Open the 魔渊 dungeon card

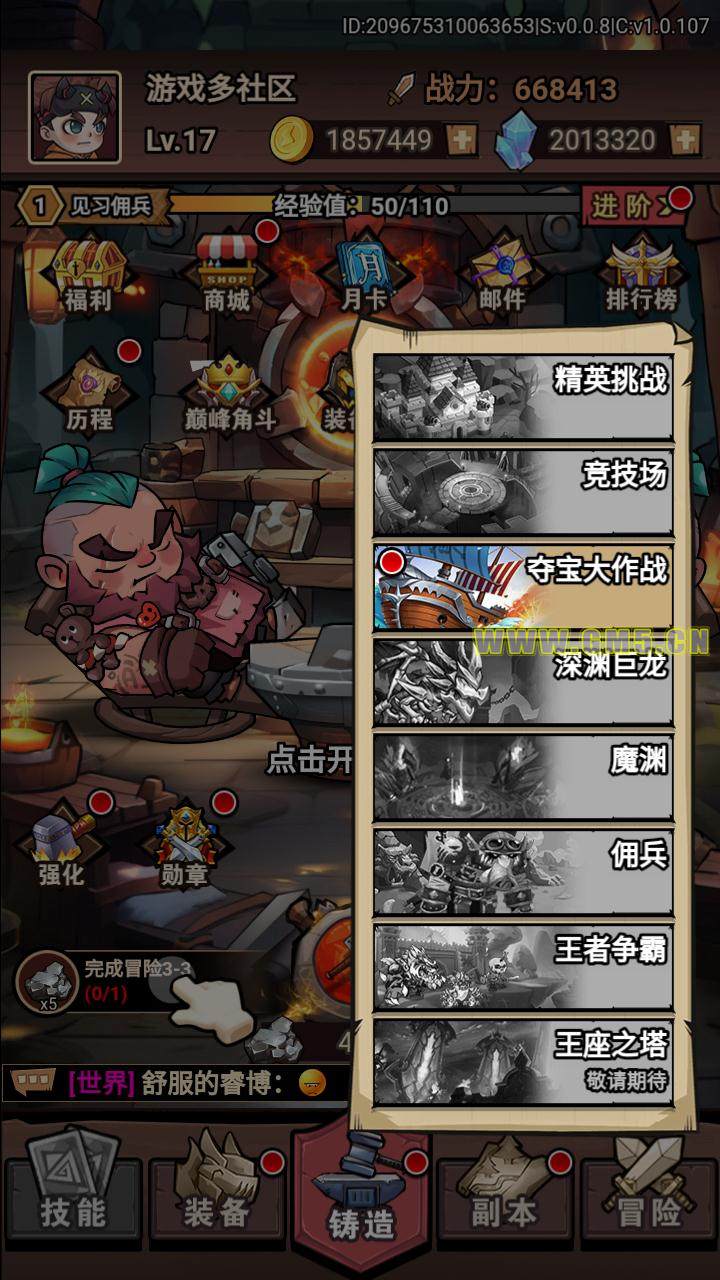(x=523, y=777)
